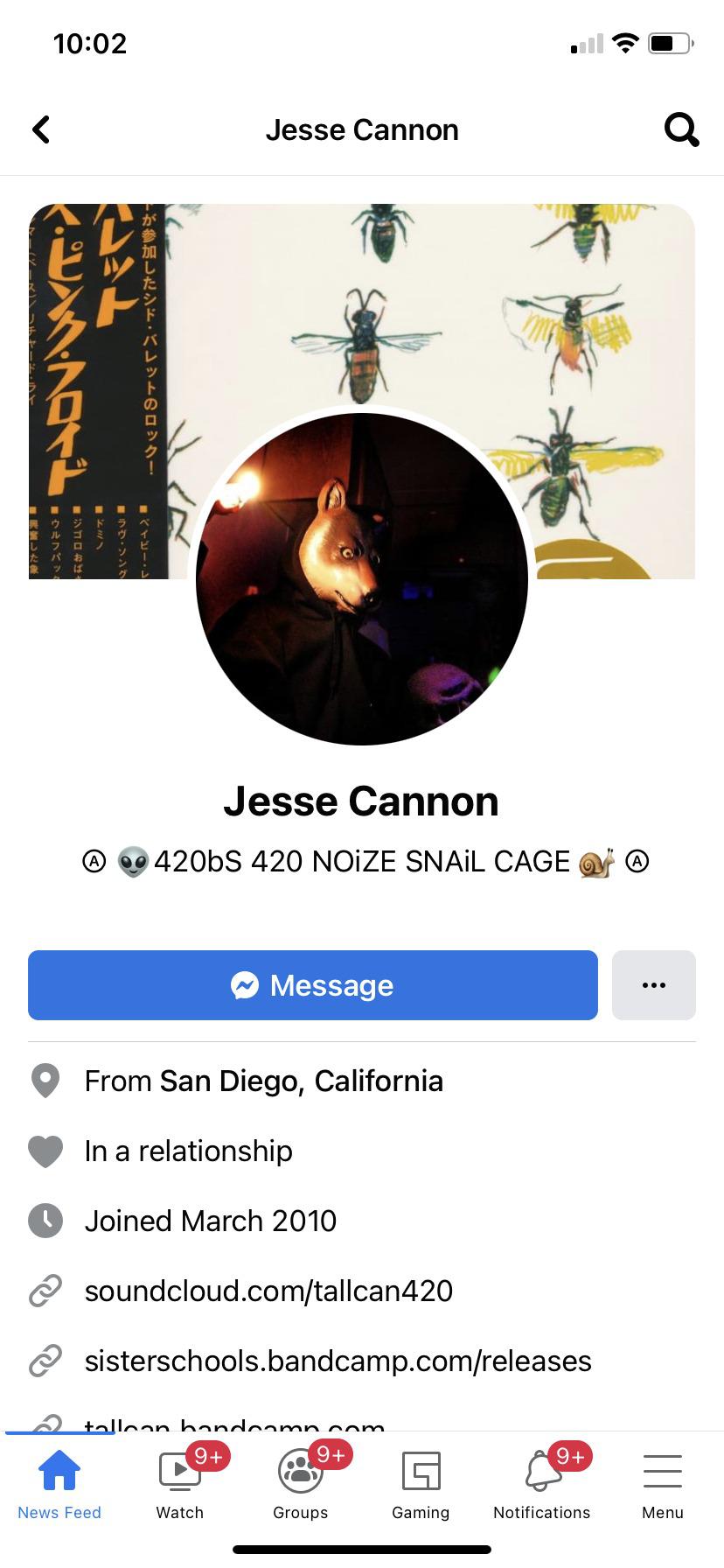Open the Groups tab

(300, 1485)
